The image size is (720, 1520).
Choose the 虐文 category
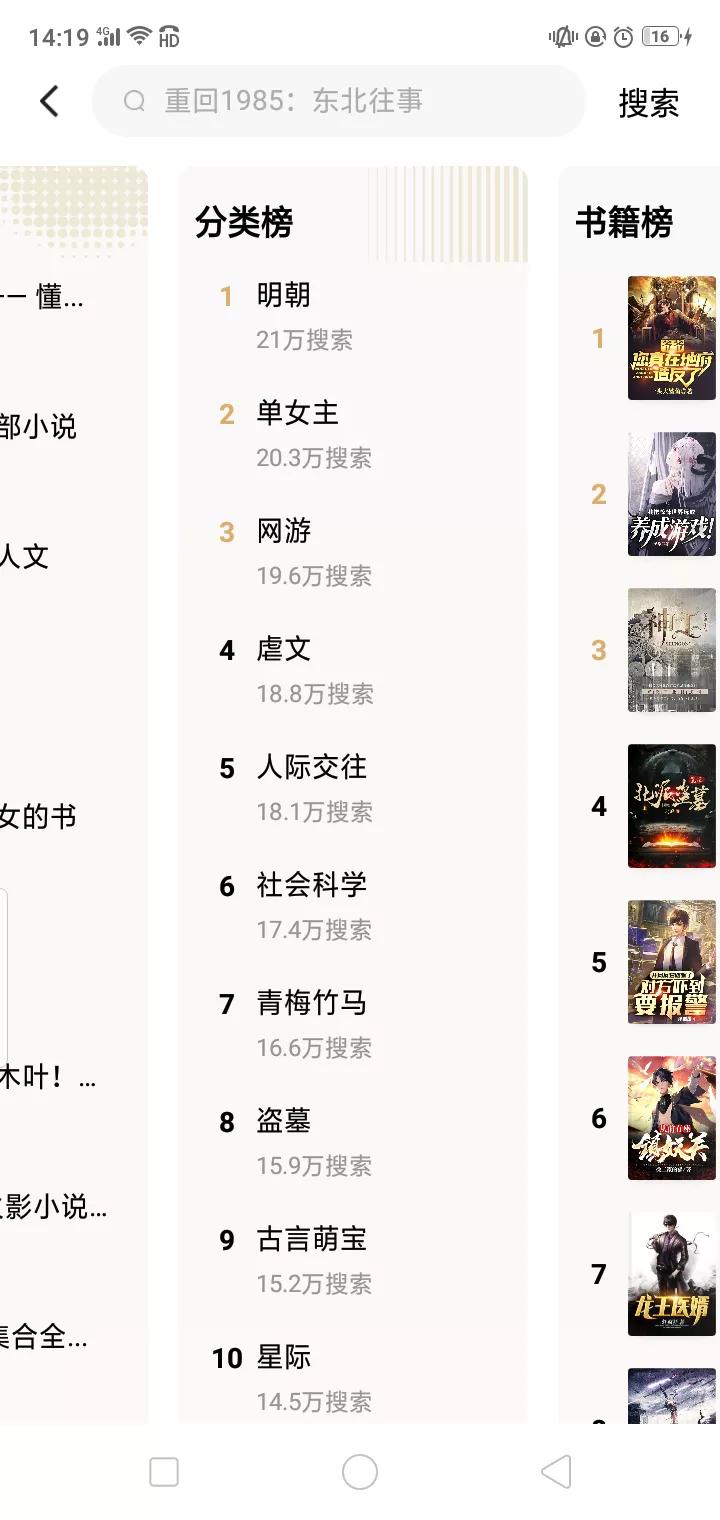(x=284, y=649)
